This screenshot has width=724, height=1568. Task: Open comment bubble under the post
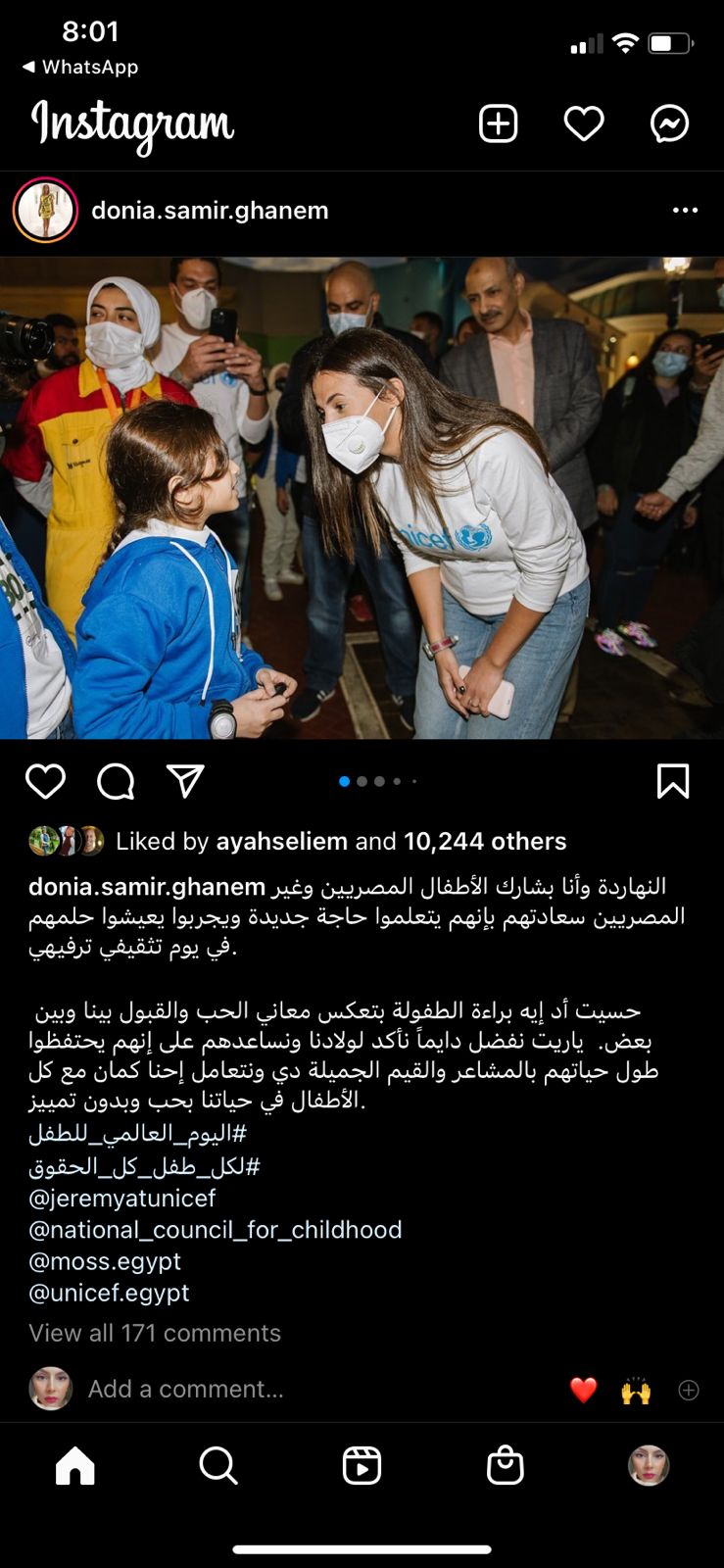coord(116,781)
